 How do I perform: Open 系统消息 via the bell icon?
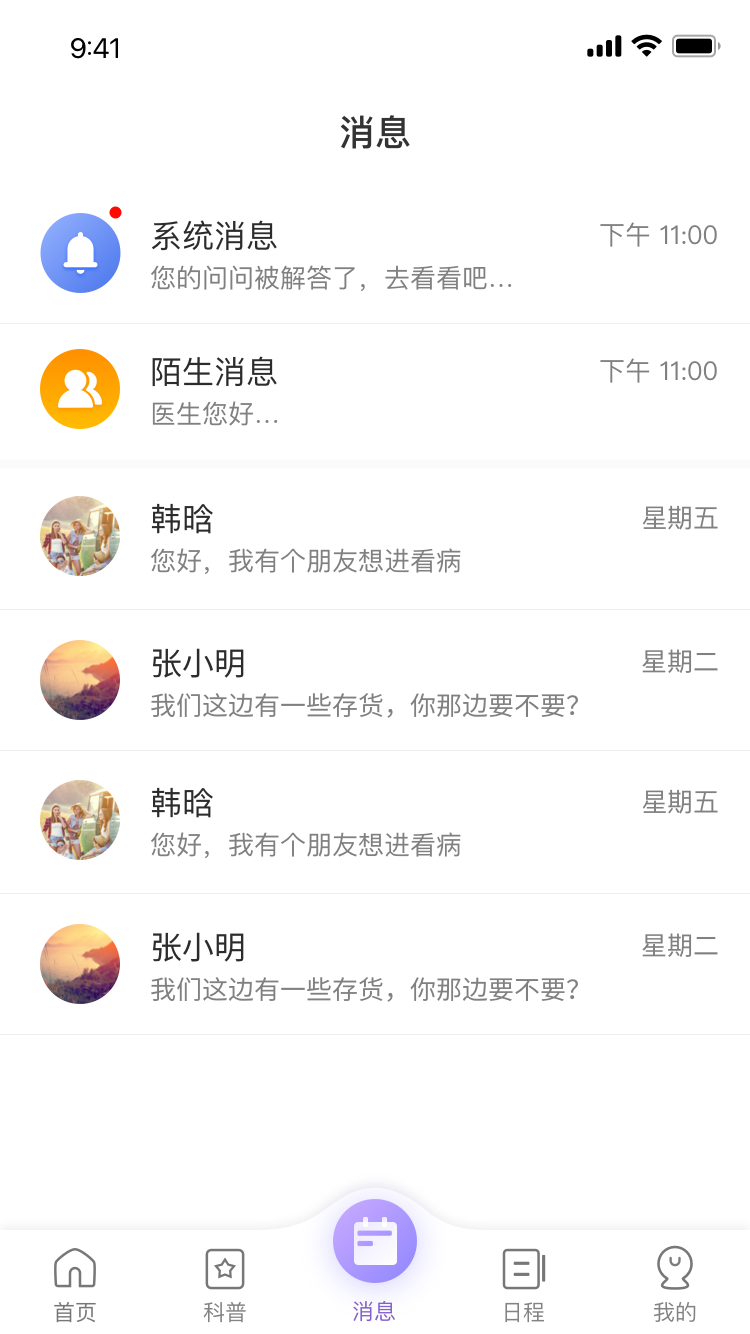pos(80,253)
